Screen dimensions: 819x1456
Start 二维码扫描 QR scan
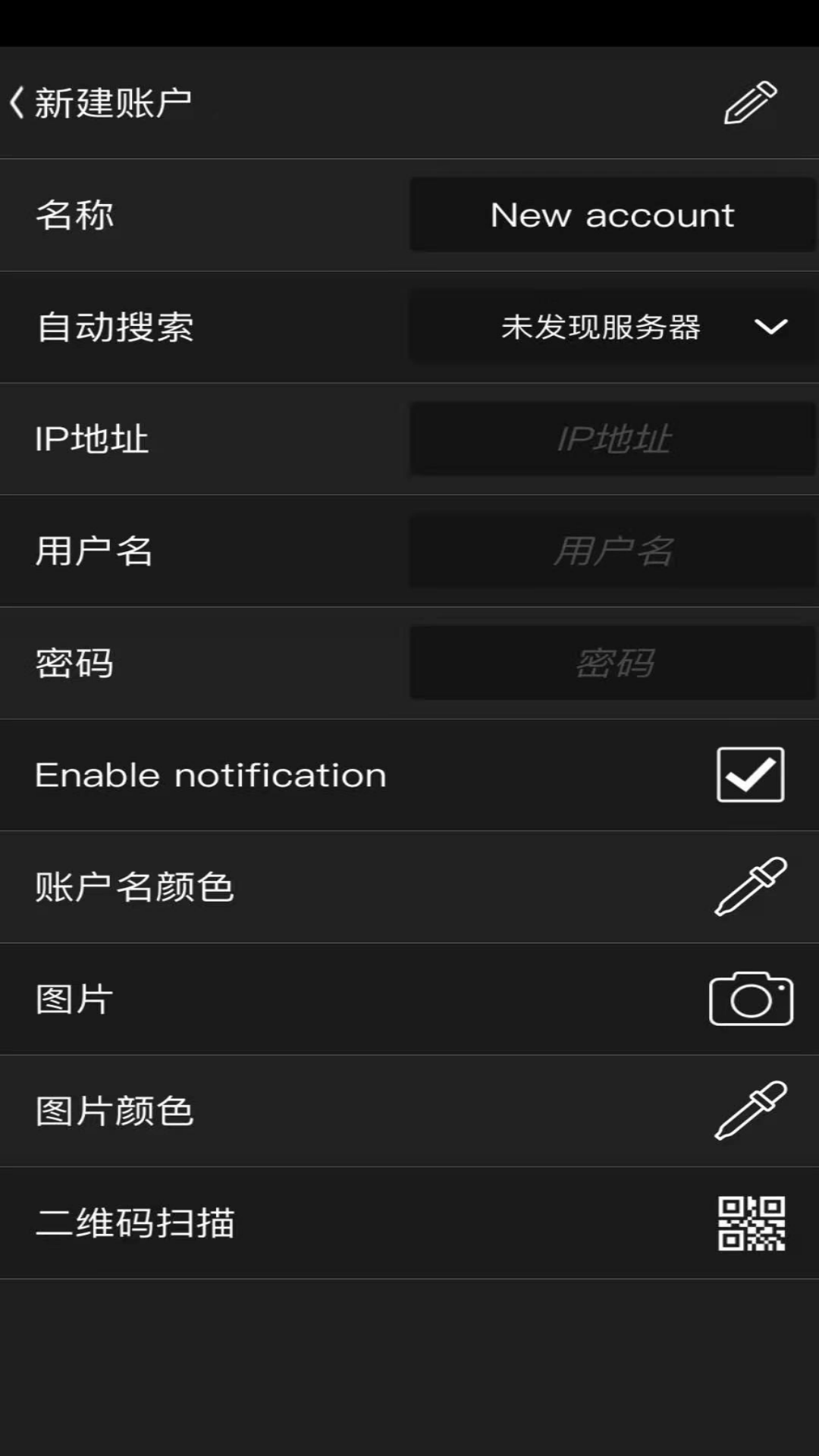tap(750, 1223)
